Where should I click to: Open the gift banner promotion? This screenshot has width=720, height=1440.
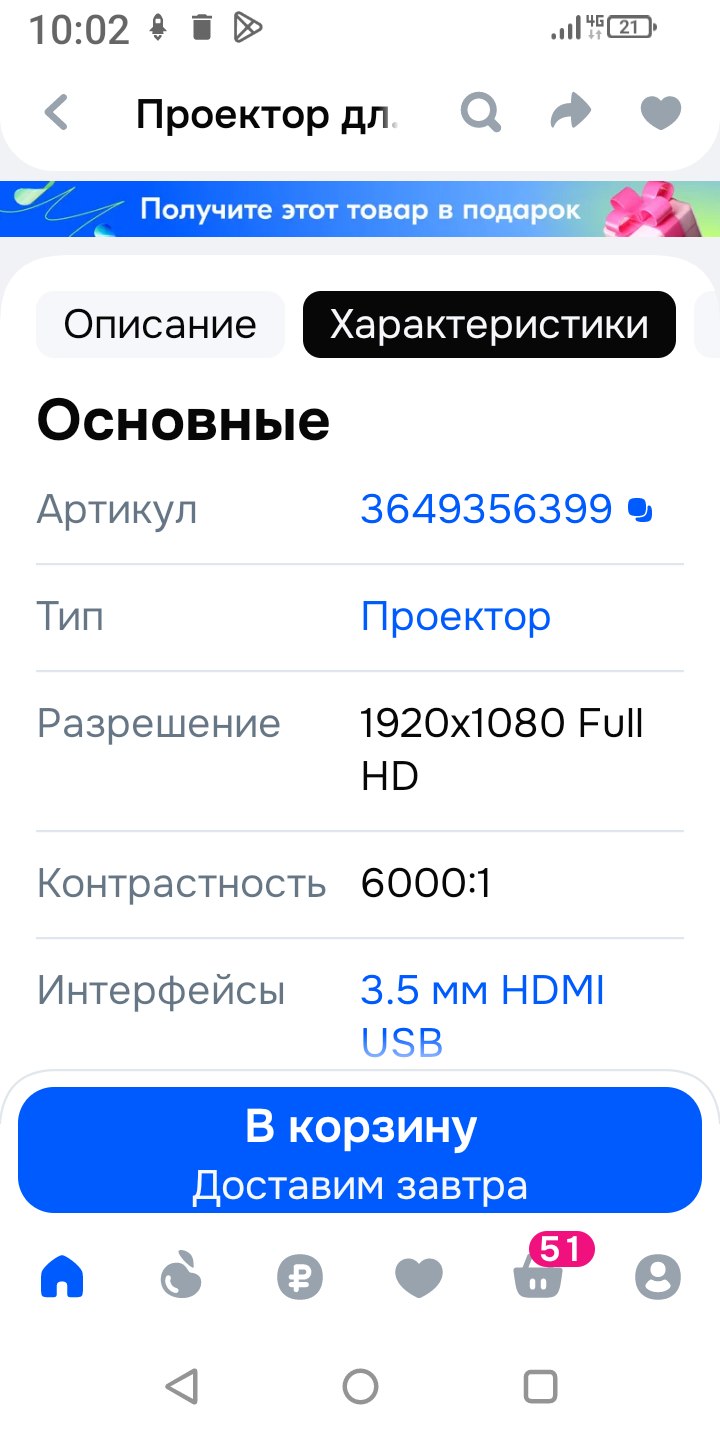point(360,209)
